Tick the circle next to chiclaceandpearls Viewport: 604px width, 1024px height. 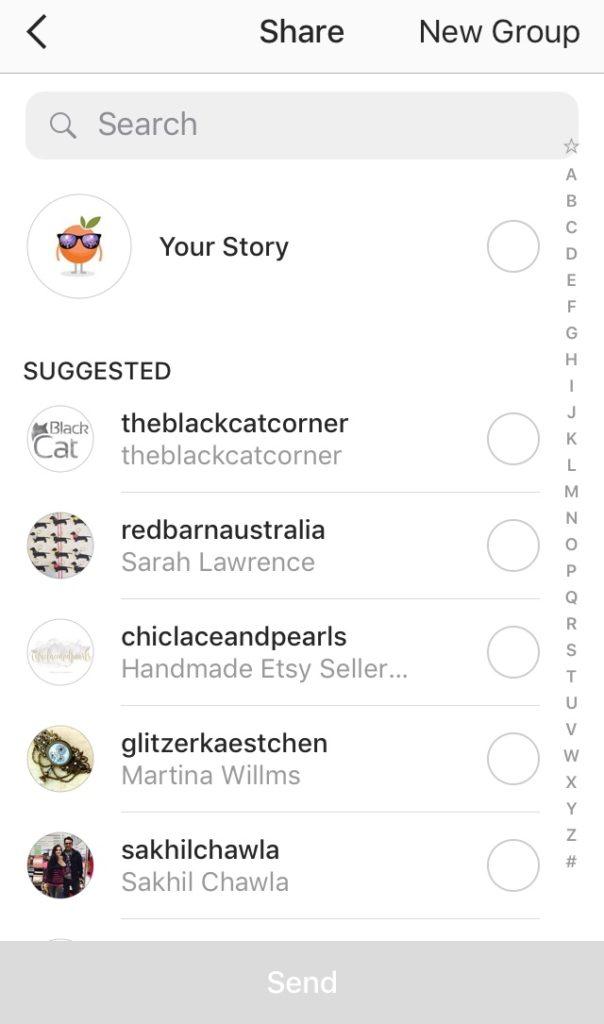point(513,652)
